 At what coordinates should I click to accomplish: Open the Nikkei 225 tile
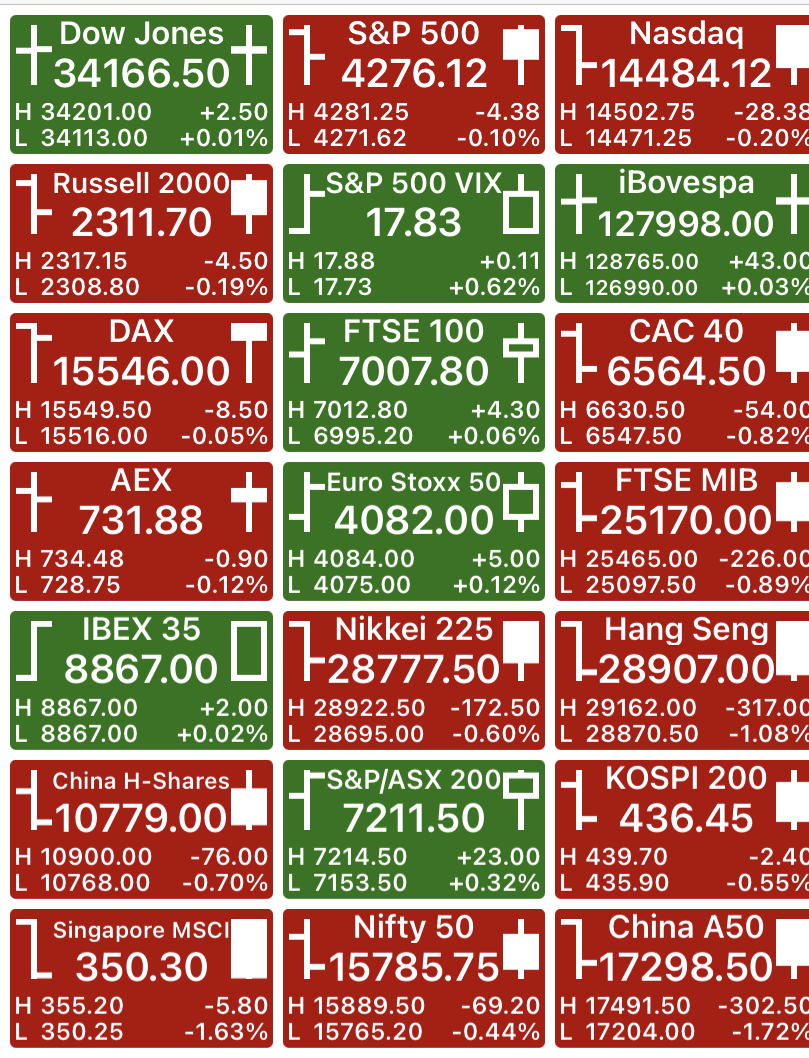pos(414,681)
